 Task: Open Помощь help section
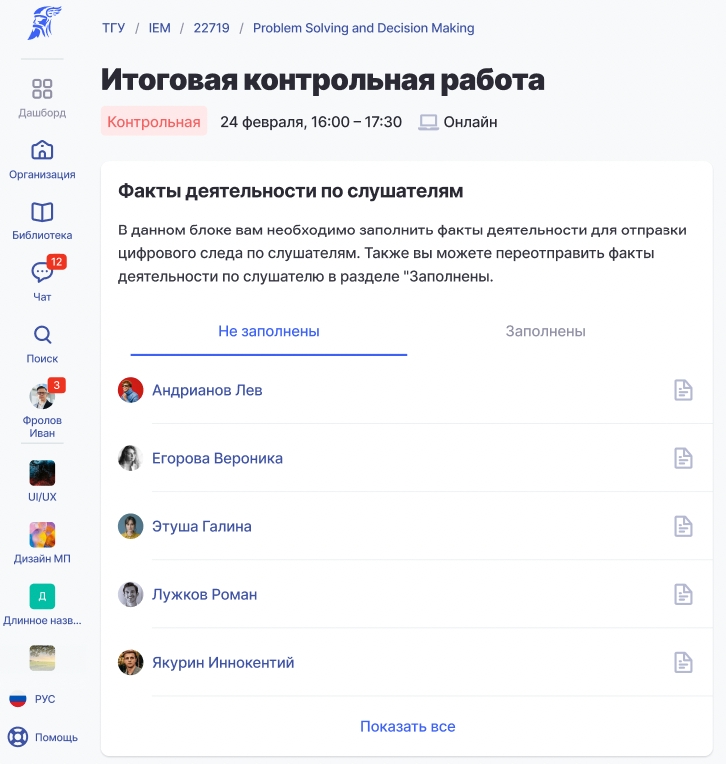(x=42, y=737)
